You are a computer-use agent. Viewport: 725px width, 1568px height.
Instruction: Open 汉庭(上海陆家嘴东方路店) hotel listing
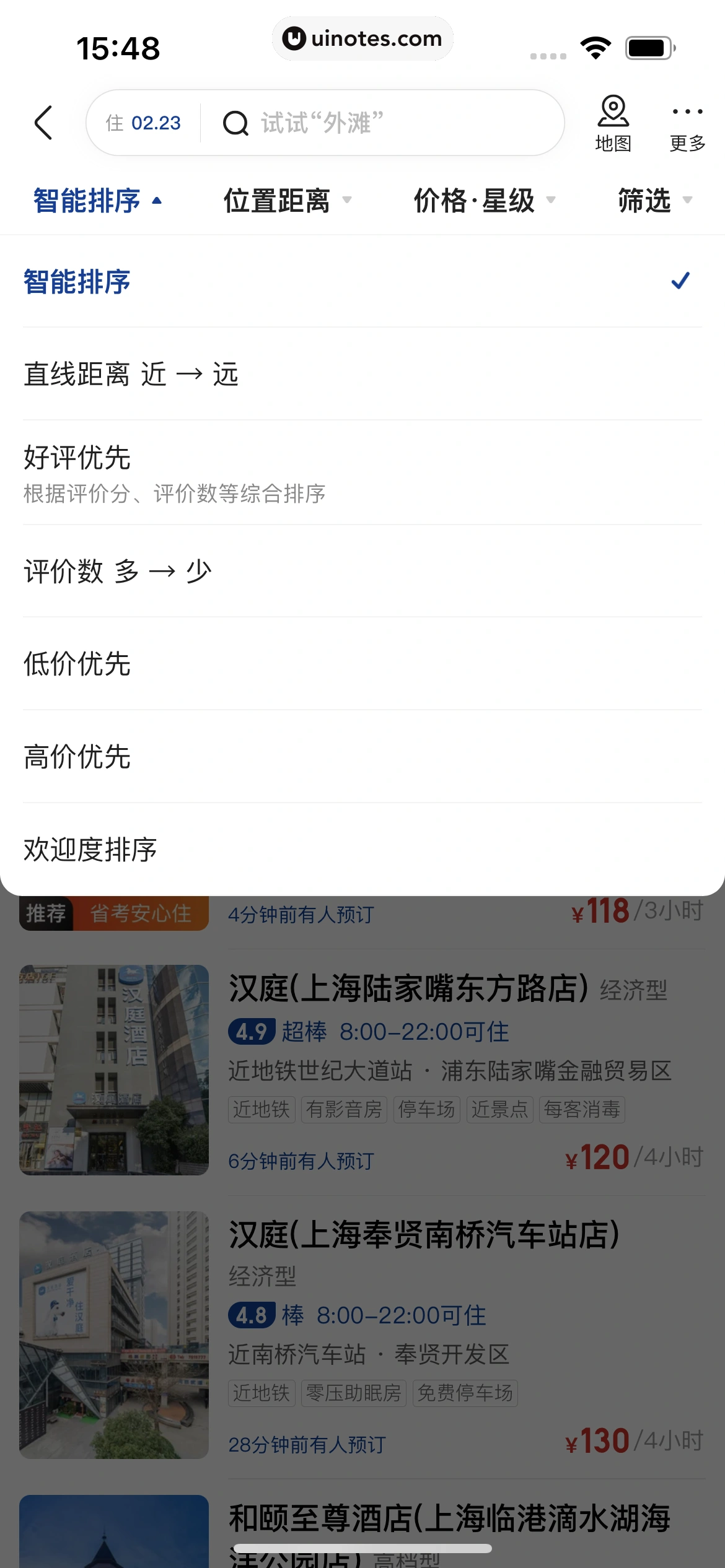409,988
